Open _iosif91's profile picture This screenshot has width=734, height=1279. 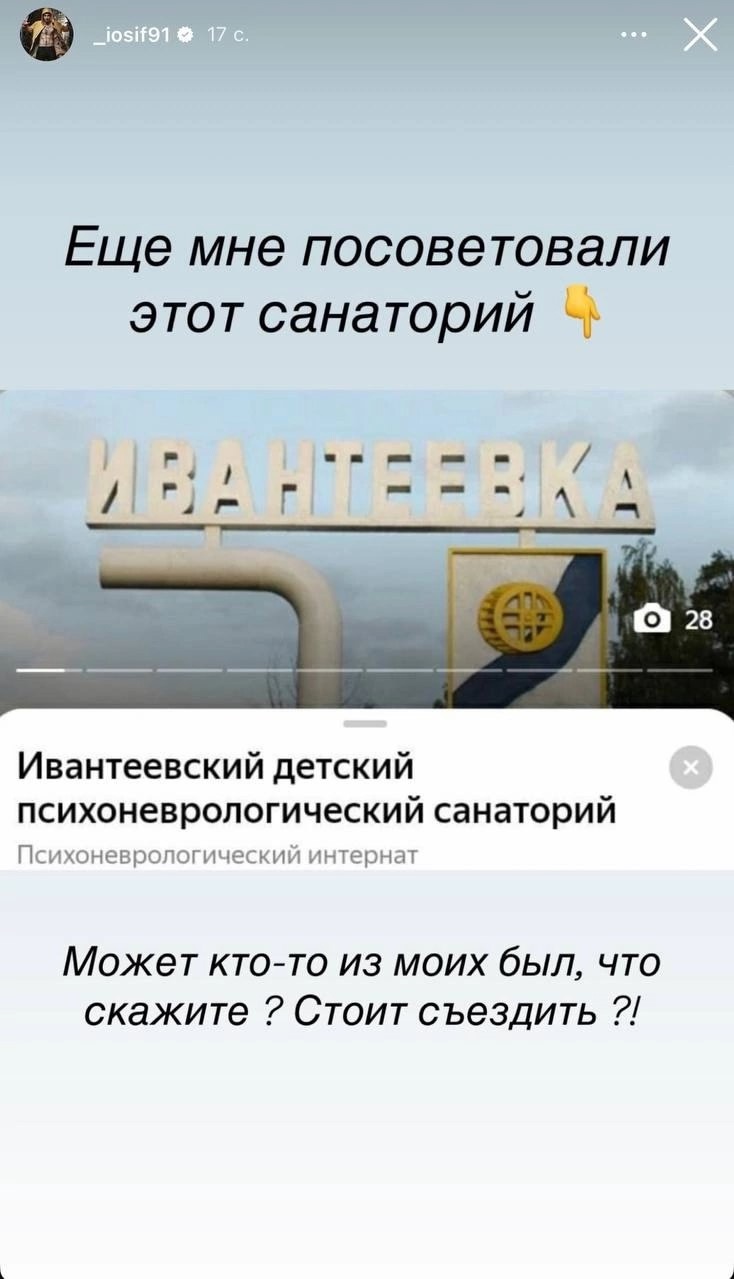click(x=46, y=35)
